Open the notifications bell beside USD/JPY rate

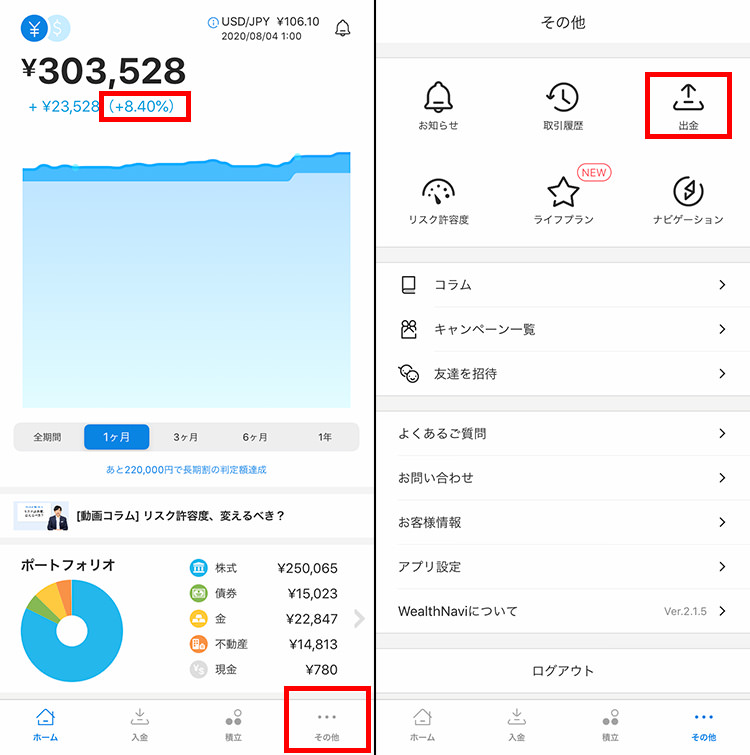(x=343, y=28)
